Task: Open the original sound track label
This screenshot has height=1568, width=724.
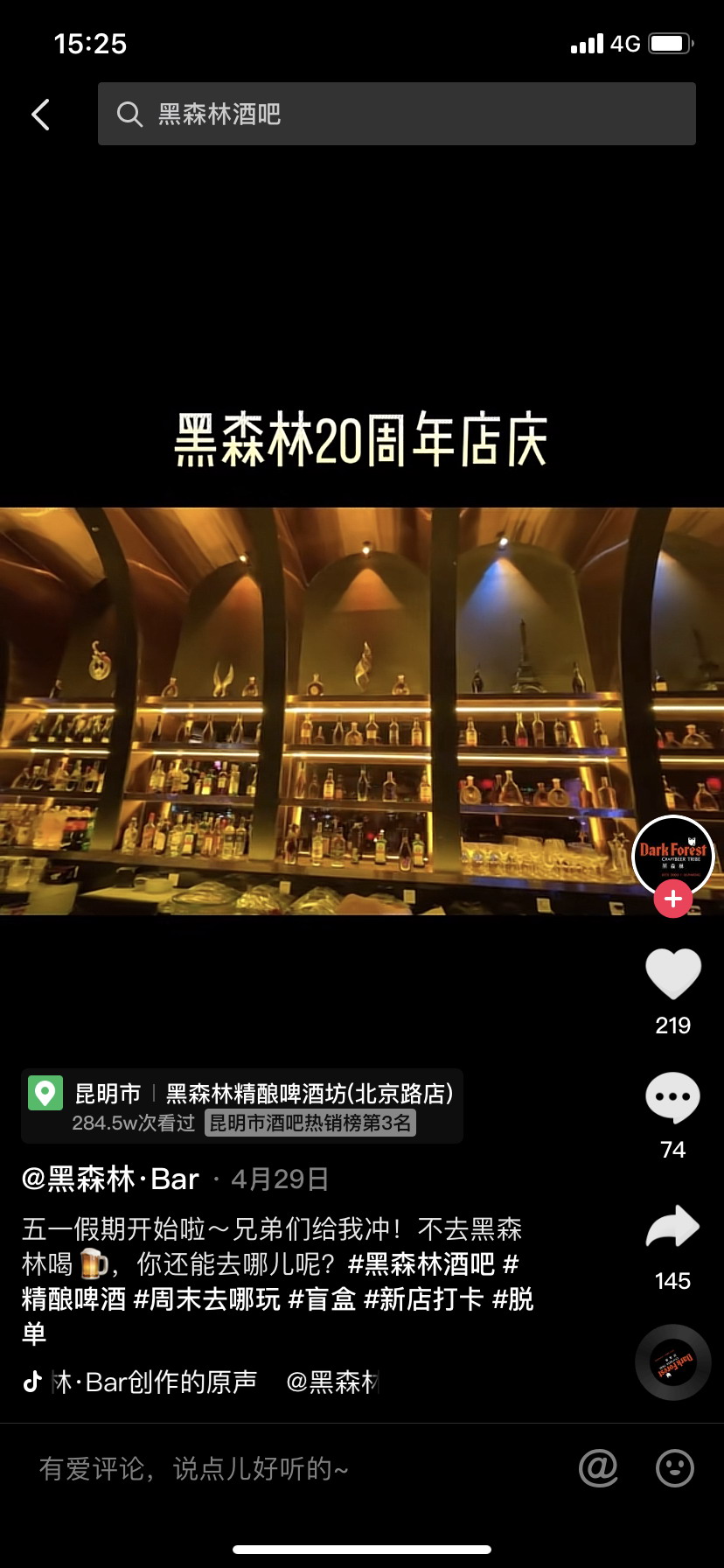Action: pyautogui.click(x=153, y=1382)
